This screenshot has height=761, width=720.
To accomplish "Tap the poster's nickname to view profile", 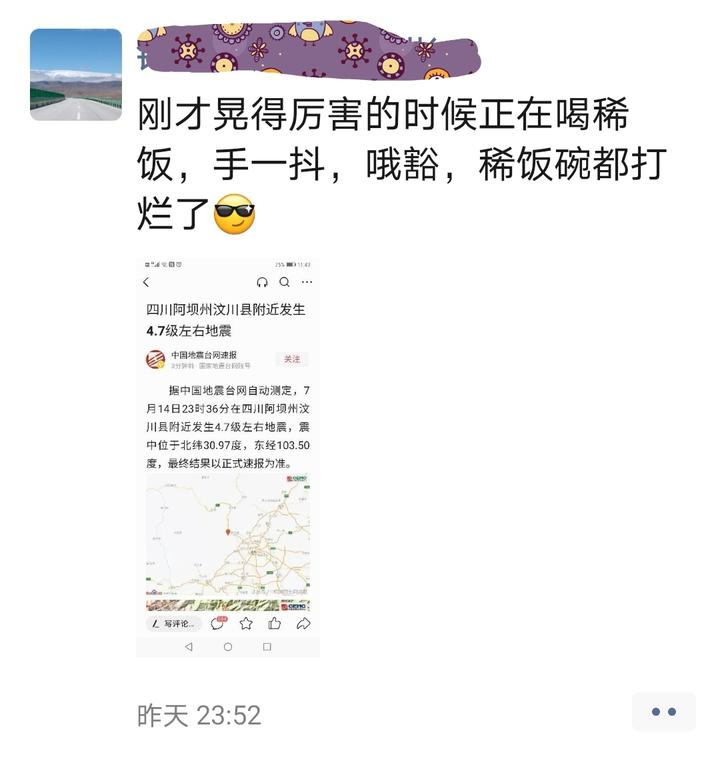I will point(300,50).
